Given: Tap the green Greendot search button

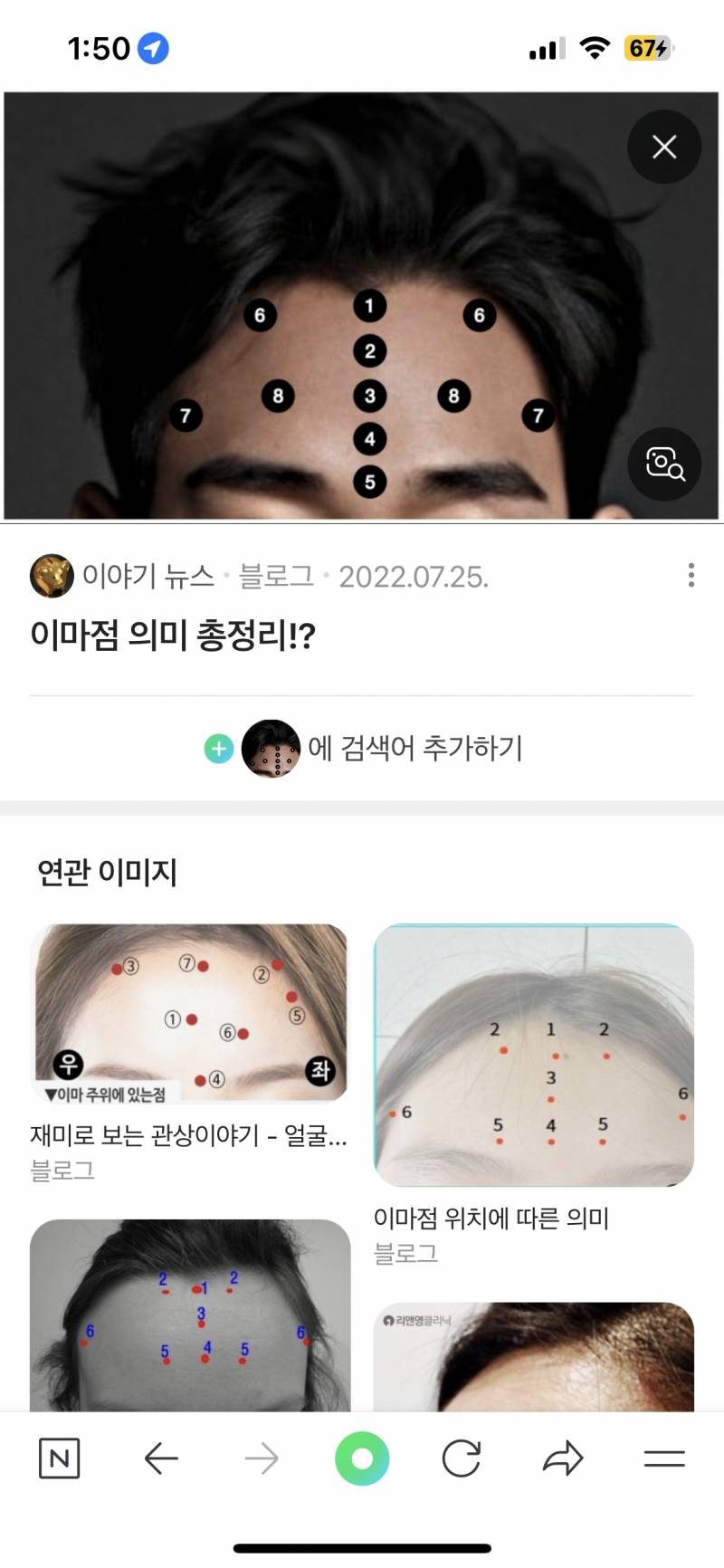Looking at the screenshot, I should [361, 1458].
